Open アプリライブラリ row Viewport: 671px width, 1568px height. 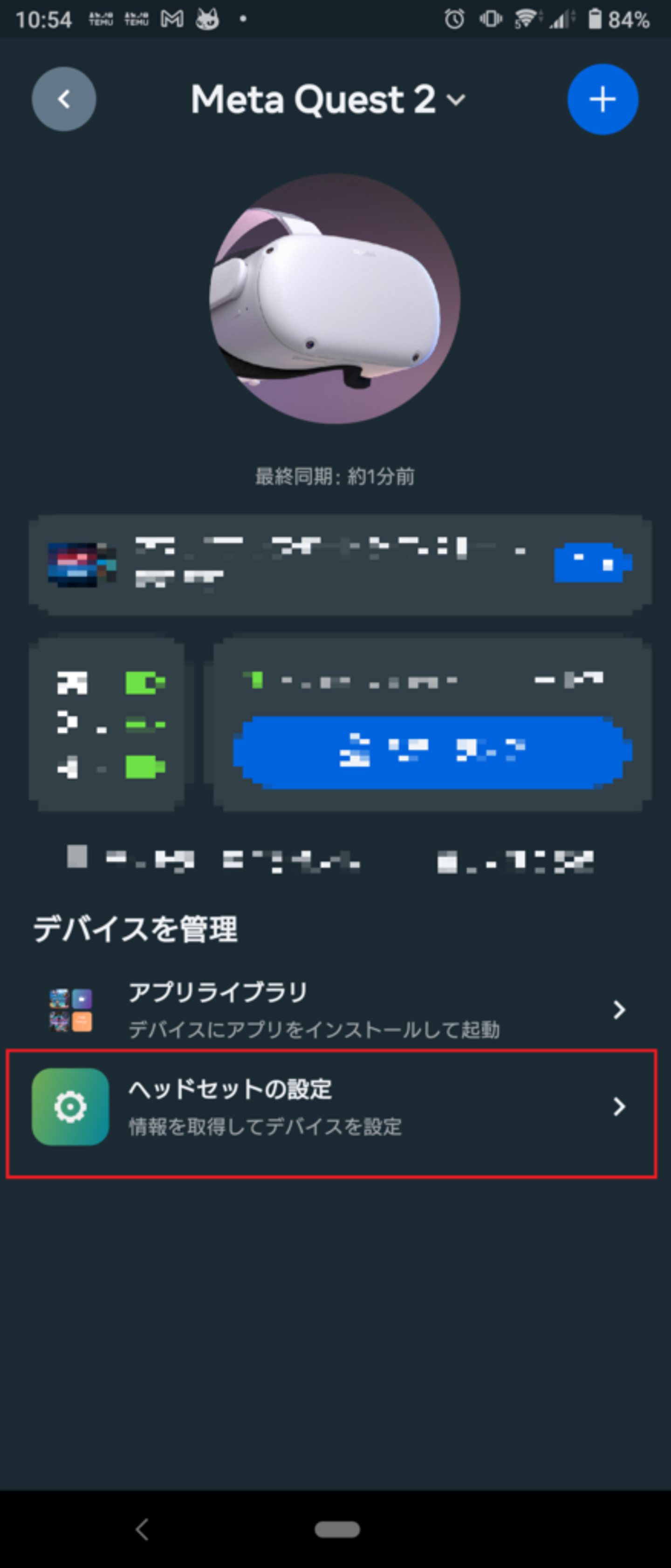(x=335, y=1009)
